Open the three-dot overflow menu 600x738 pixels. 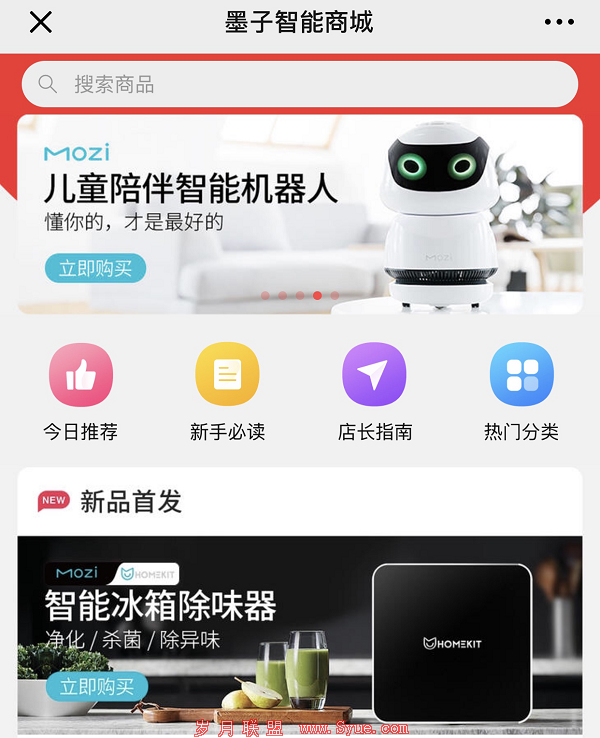pos(559,22)
